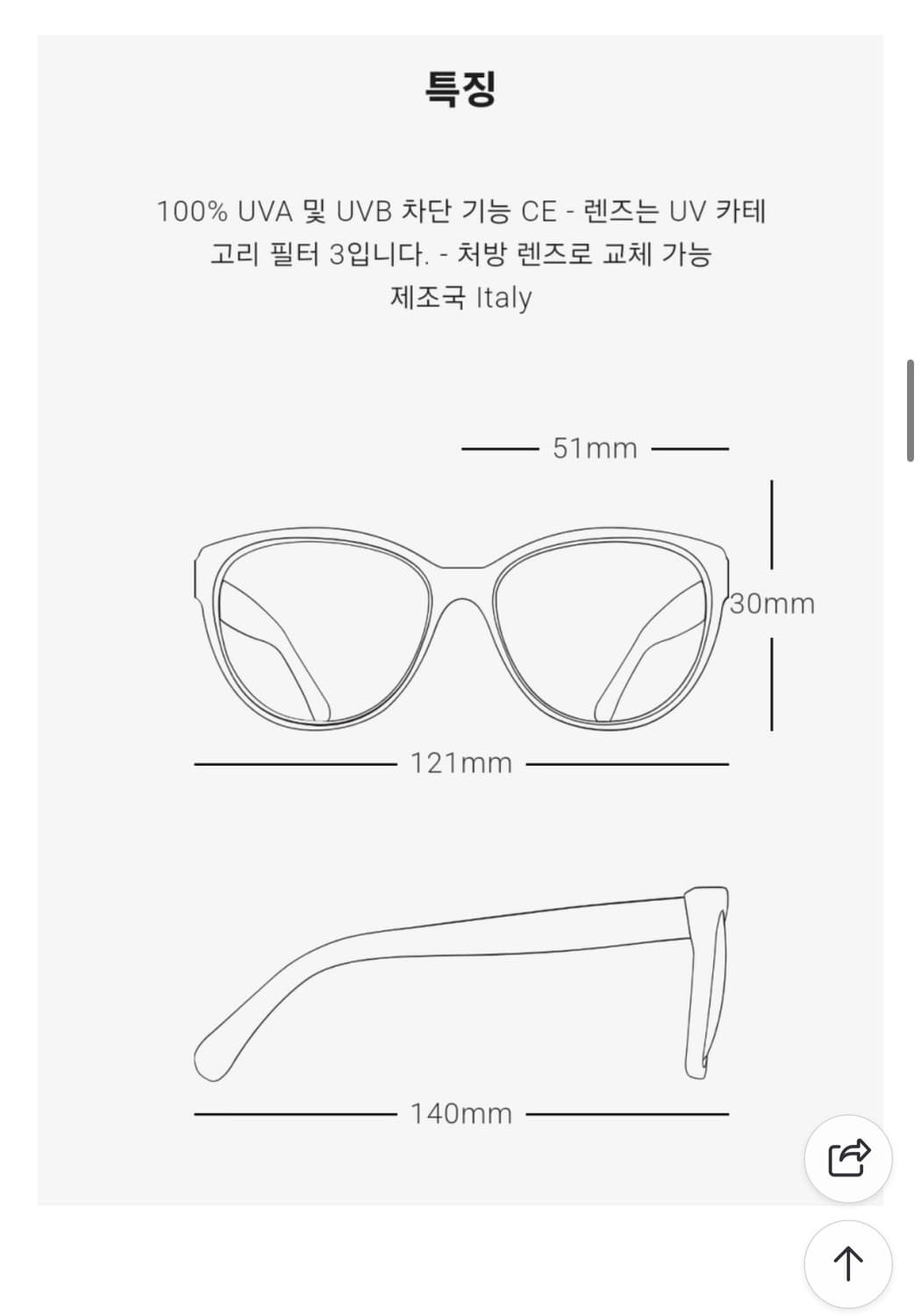
Task: Click the 30mm lens height label
Action: pyautogui.click(x=770, y=604)
